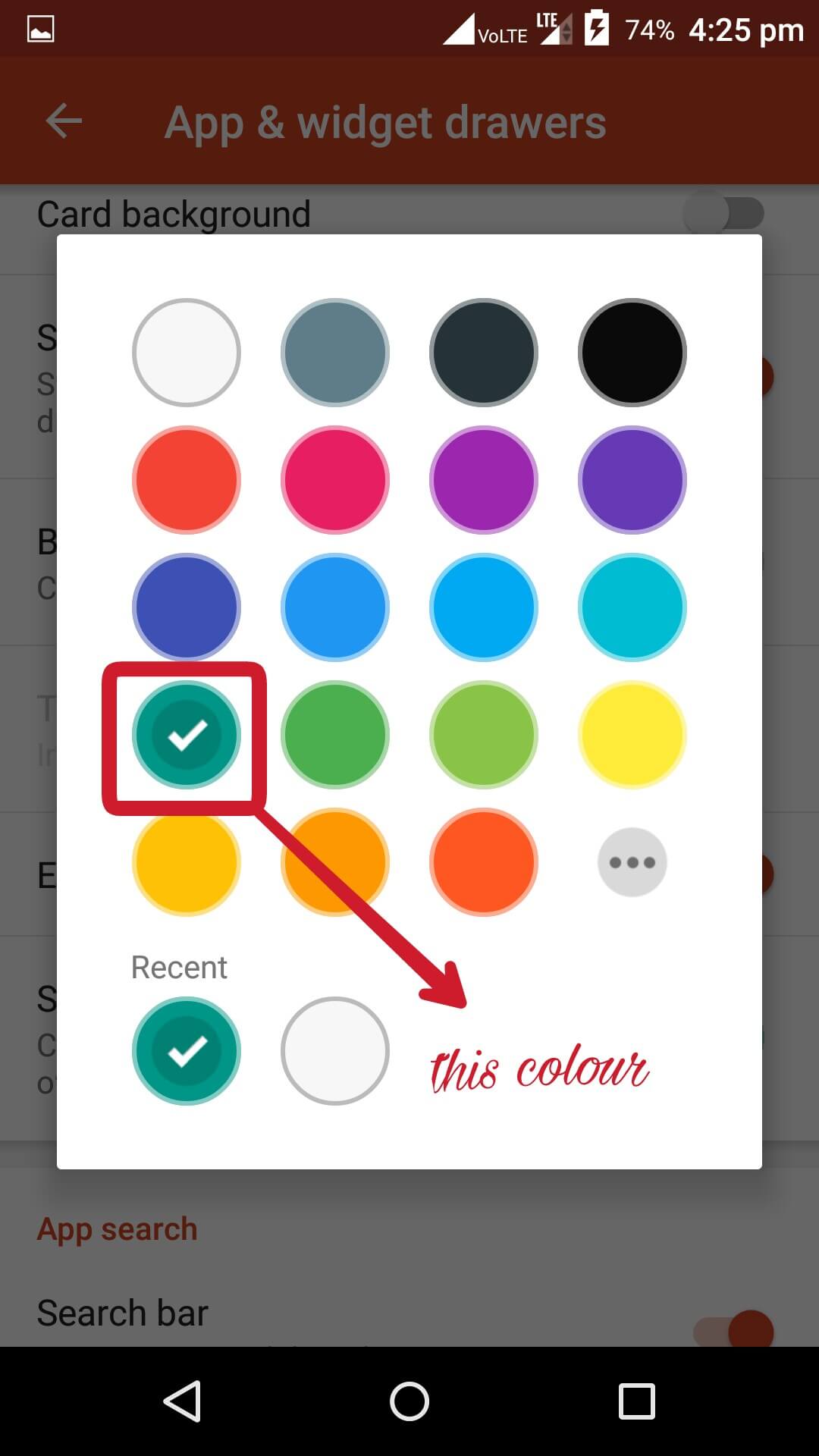Pick the pink color swatch
Image resolution: width=819 pixels, height=1456 pixels.
pyautogui.click(x=335, y=480)
